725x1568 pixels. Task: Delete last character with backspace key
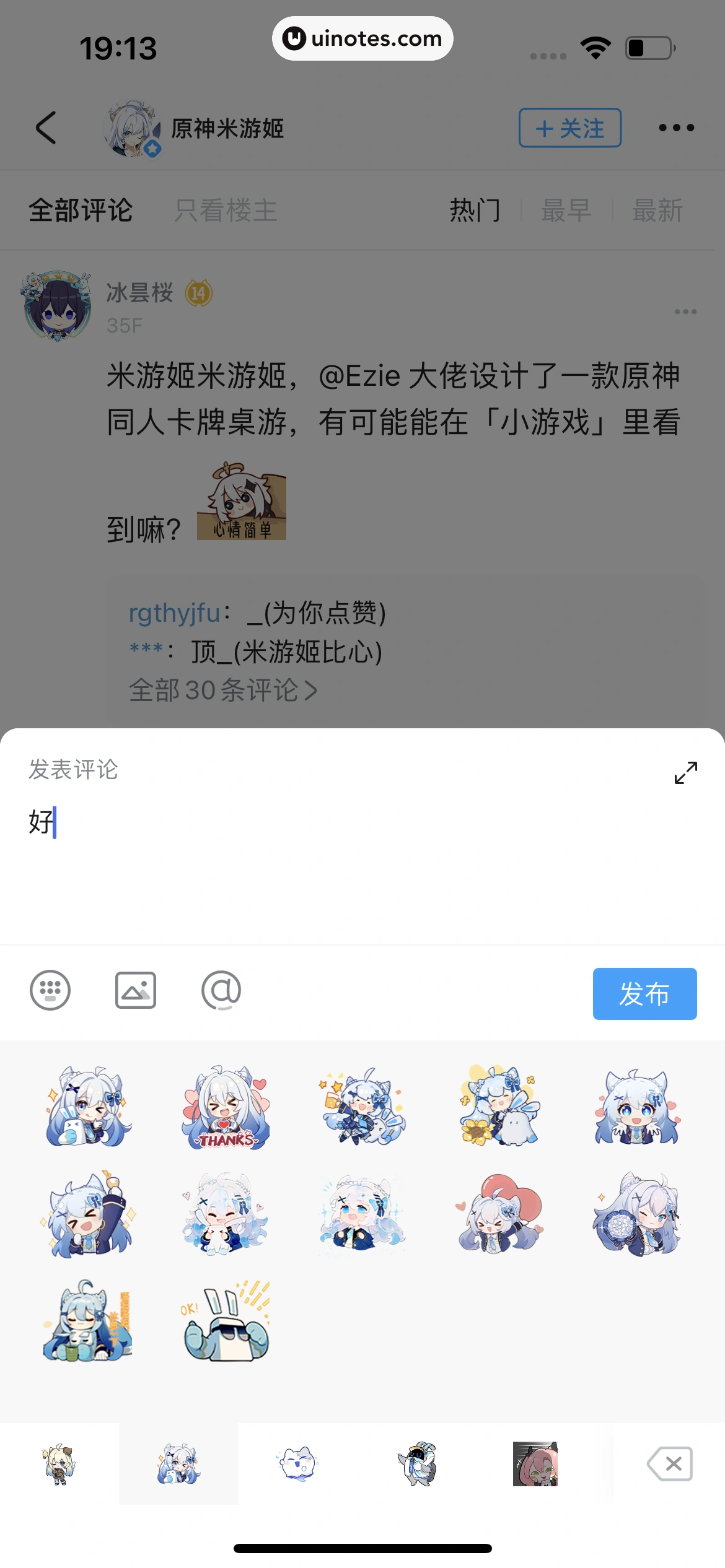(670, 1464)
